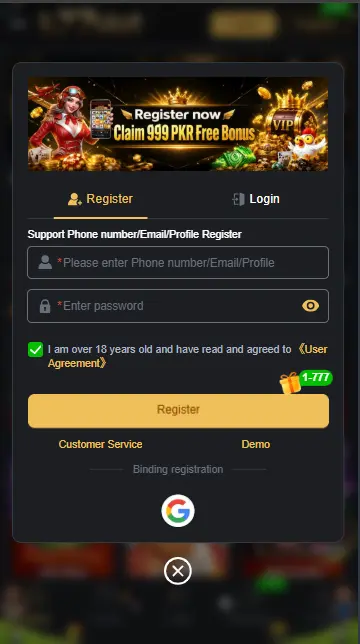Open the User Agreement link
360x644 pixels.
188,356
